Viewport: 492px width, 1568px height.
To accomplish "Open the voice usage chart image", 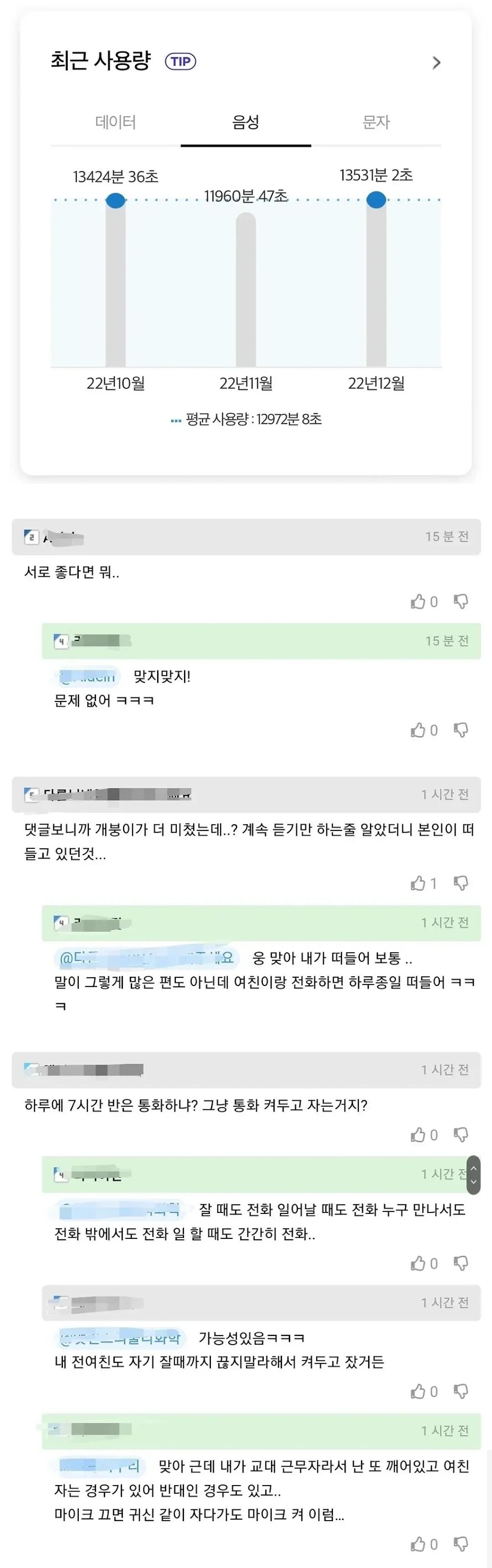I will click(246, 243).
